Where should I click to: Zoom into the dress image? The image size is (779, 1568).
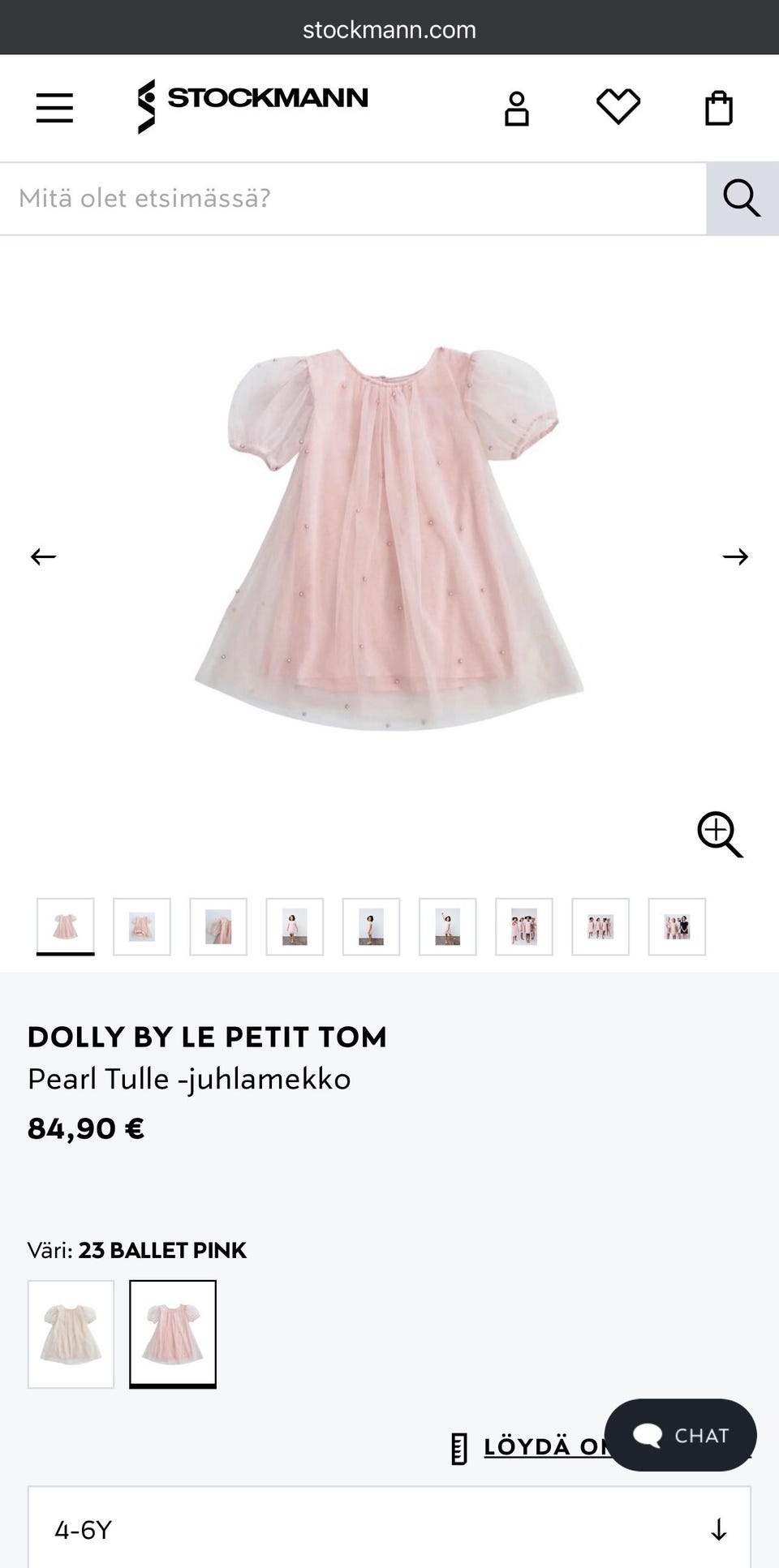pyautogui.click(x=720, y=834)
